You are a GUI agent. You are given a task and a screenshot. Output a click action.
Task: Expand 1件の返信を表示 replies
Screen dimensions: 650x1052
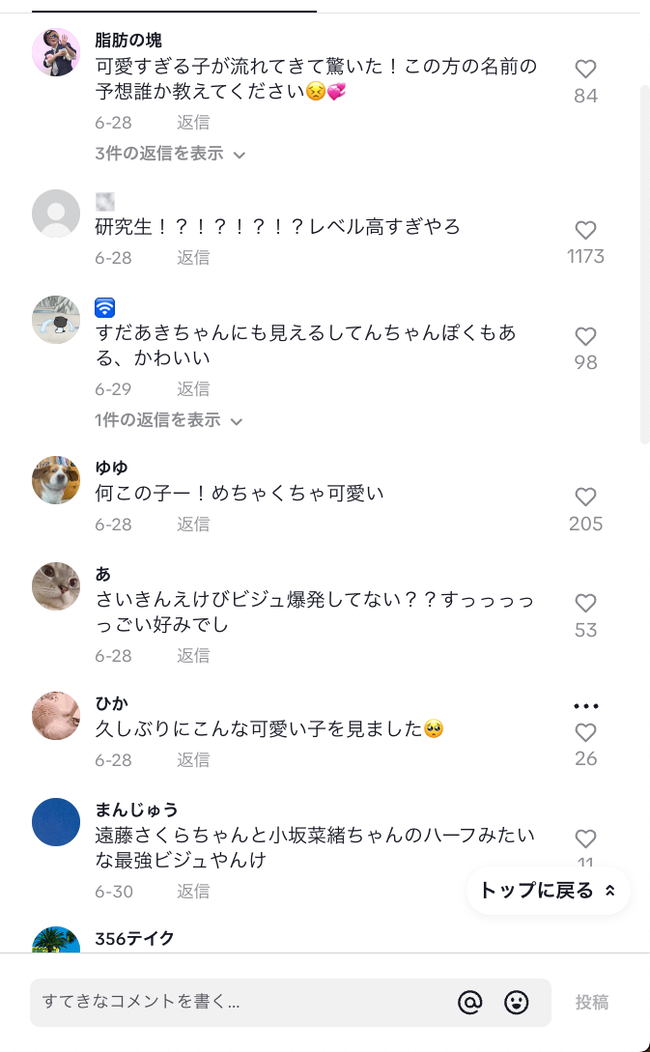pyautogui.click(x=168, y=420)
